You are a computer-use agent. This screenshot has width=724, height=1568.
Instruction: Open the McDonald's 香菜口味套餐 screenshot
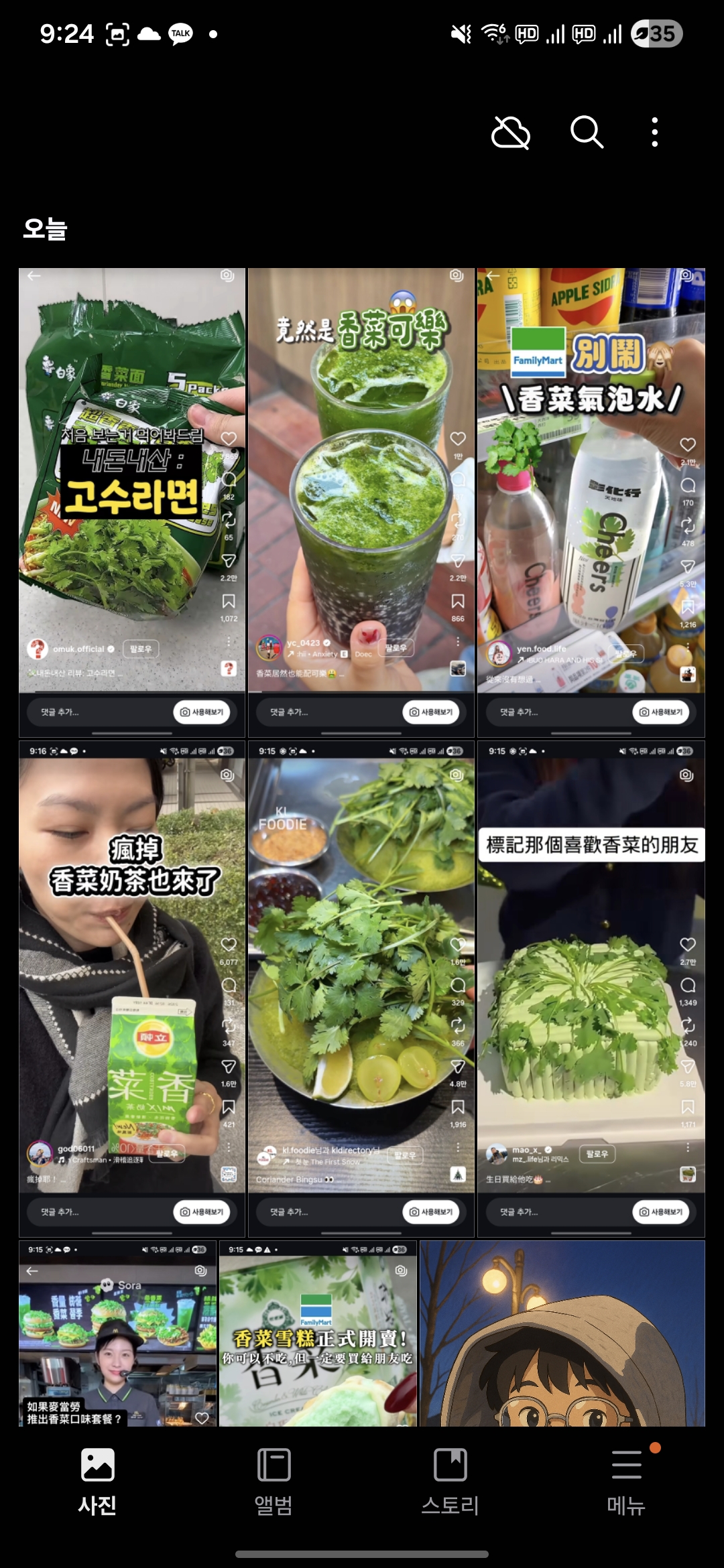click(117, 1333)
